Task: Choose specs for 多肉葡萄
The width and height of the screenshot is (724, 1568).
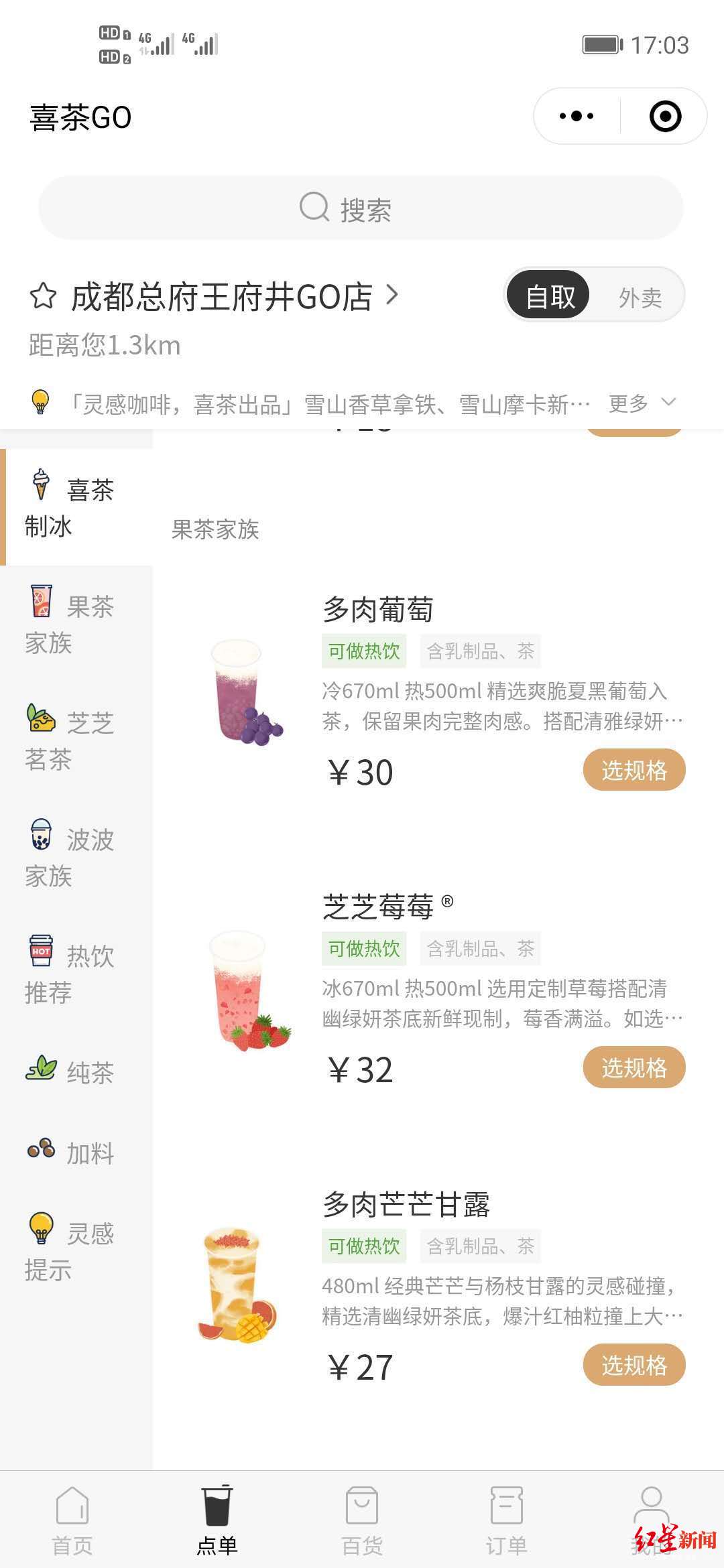Action: click(633, 771)
